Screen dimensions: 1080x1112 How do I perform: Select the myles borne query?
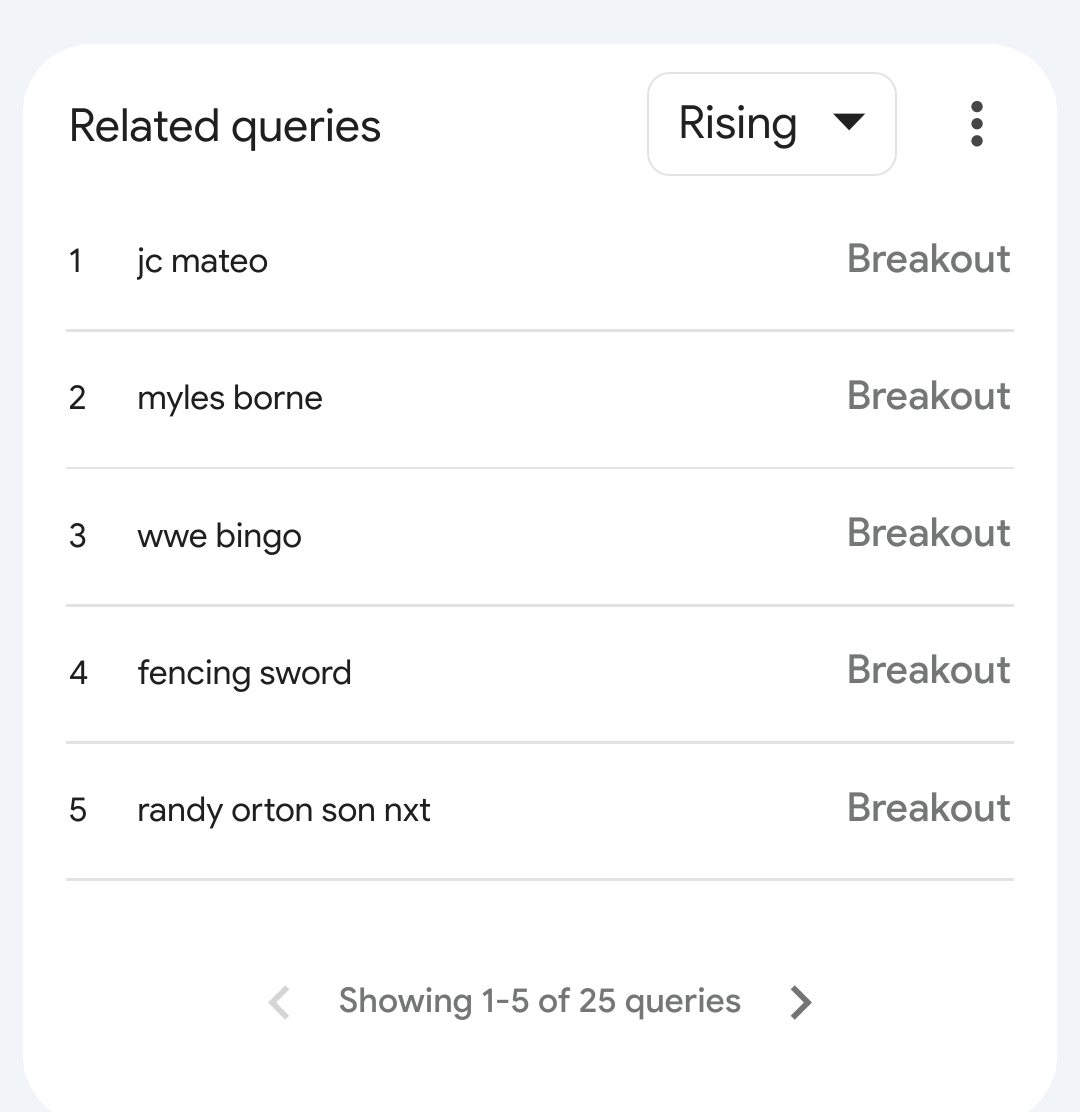pos(230,399)
